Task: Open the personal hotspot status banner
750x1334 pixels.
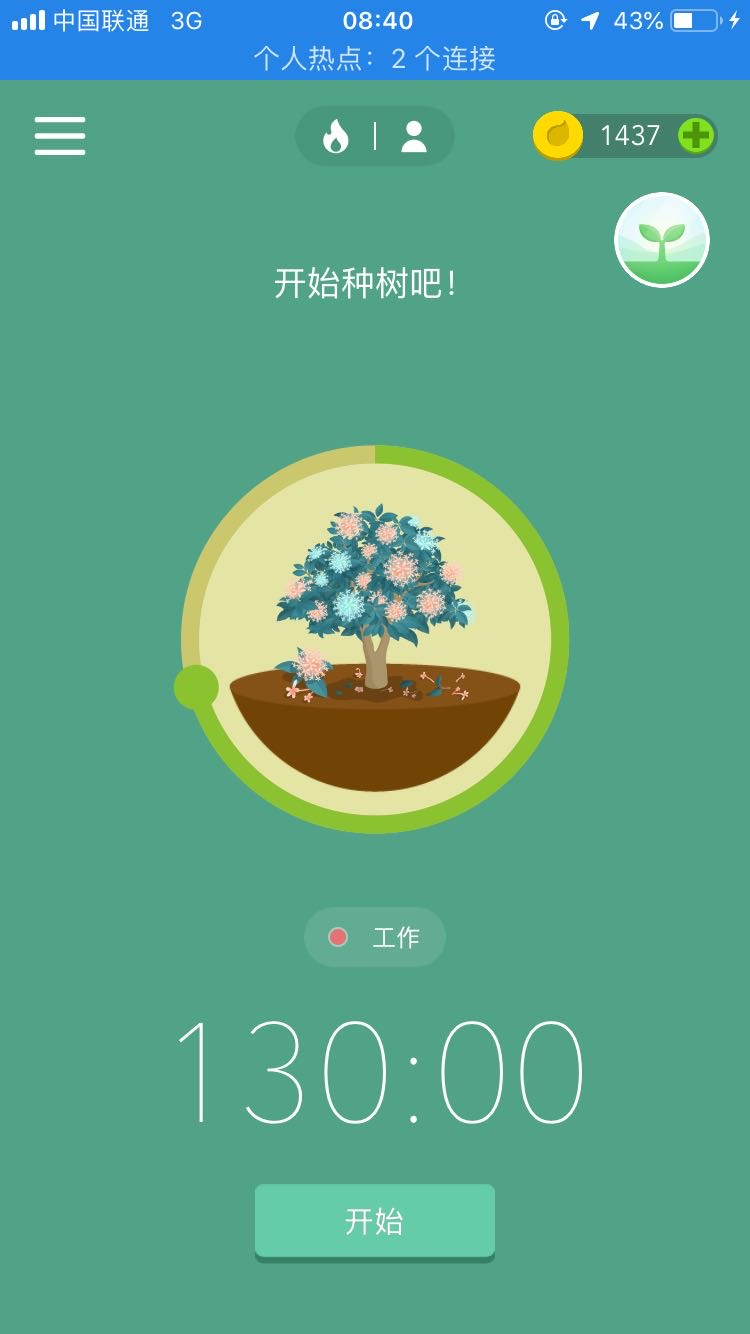Action: point(375,59)
